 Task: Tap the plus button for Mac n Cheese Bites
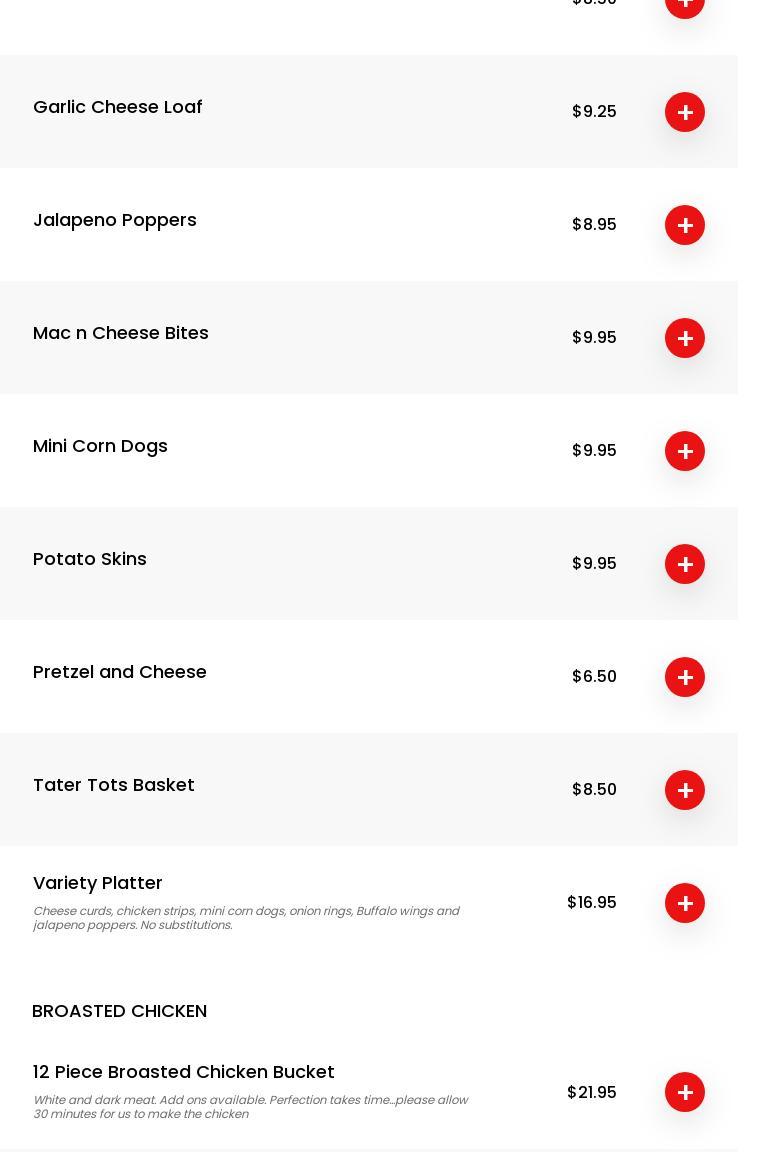[x=685, y=338]
